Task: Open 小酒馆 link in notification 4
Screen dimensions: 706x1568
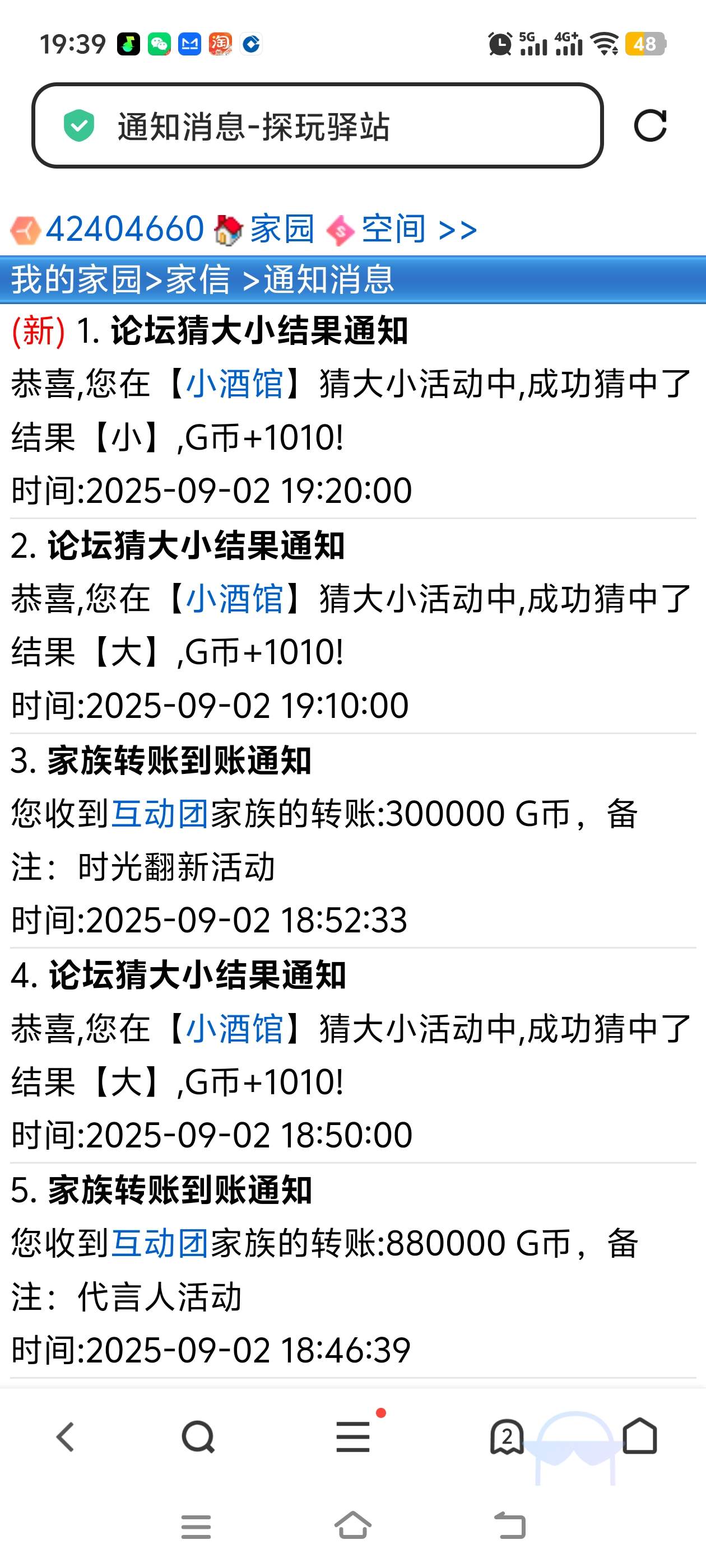Action: point(235,1029)
